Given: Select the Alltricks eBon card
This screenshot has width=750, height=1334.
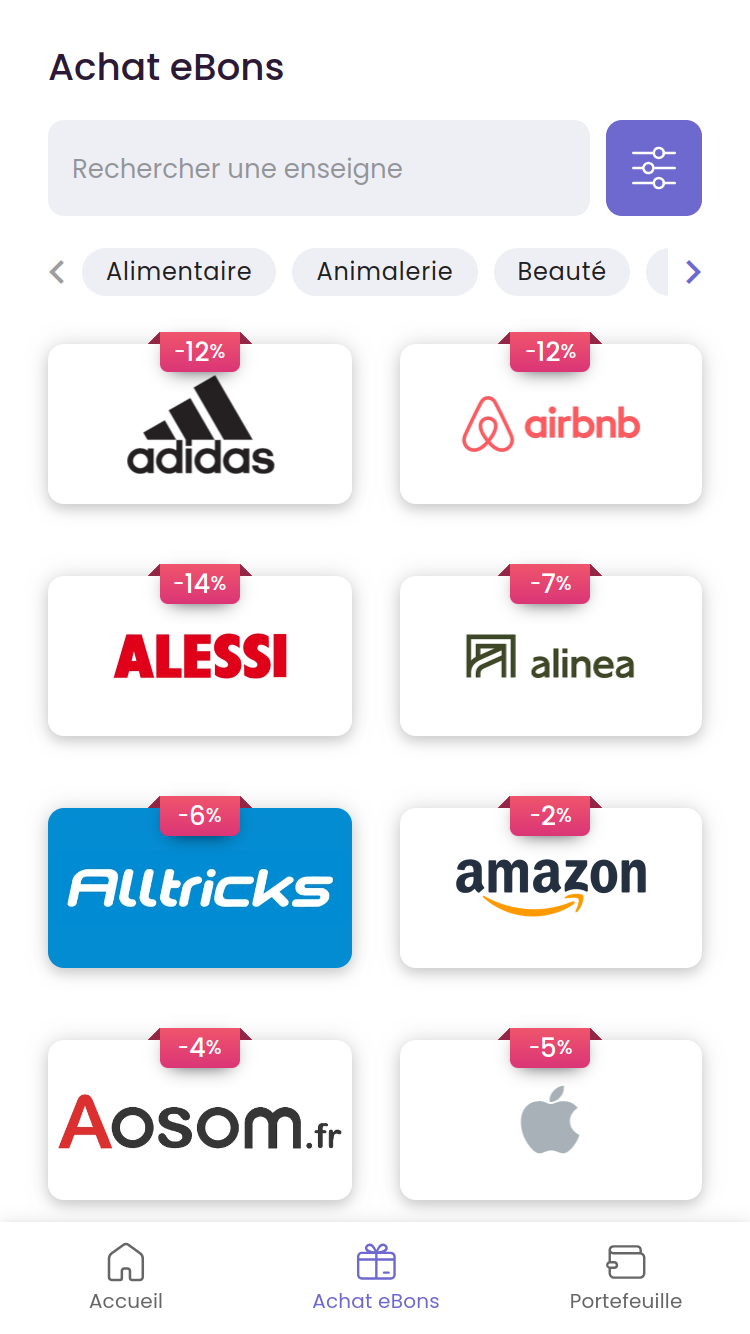Looking at the screenshot, I should tap(200, 890).
